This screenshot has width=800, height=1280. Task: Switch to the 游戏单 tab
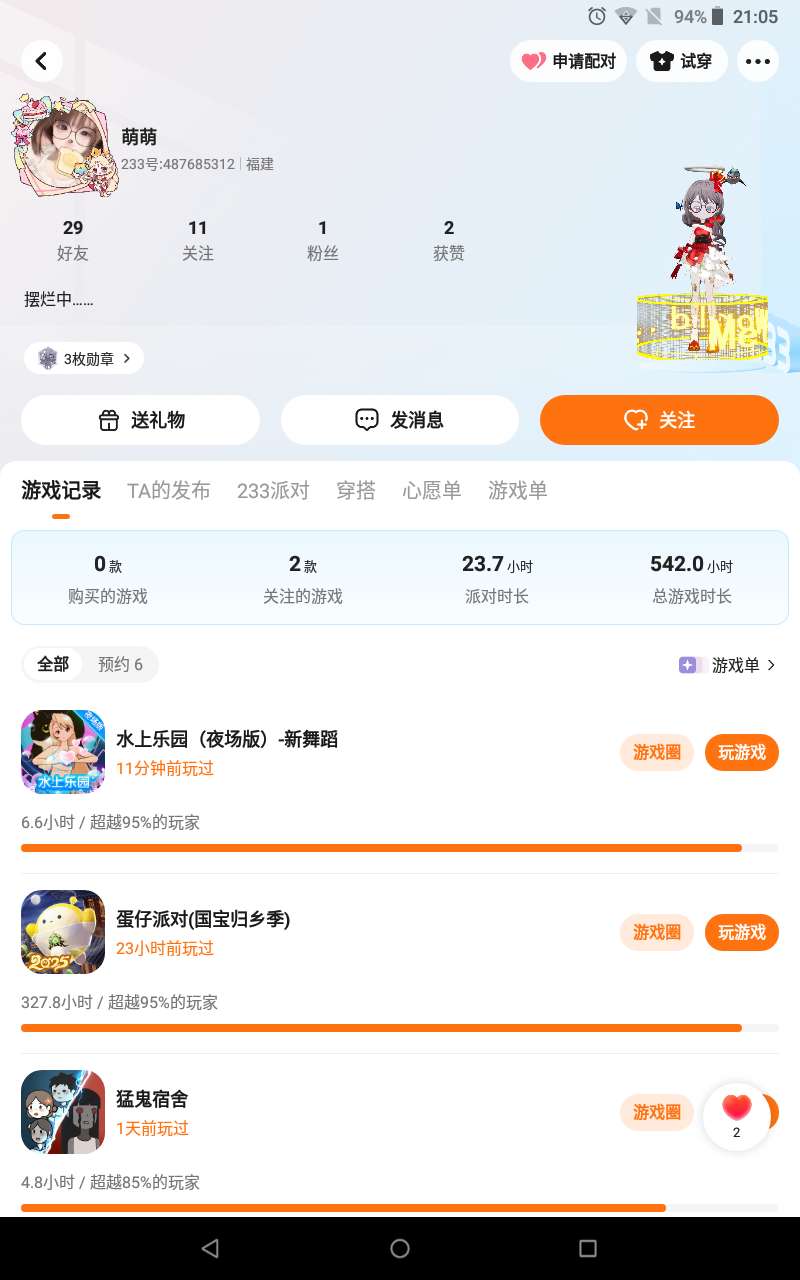518,490
